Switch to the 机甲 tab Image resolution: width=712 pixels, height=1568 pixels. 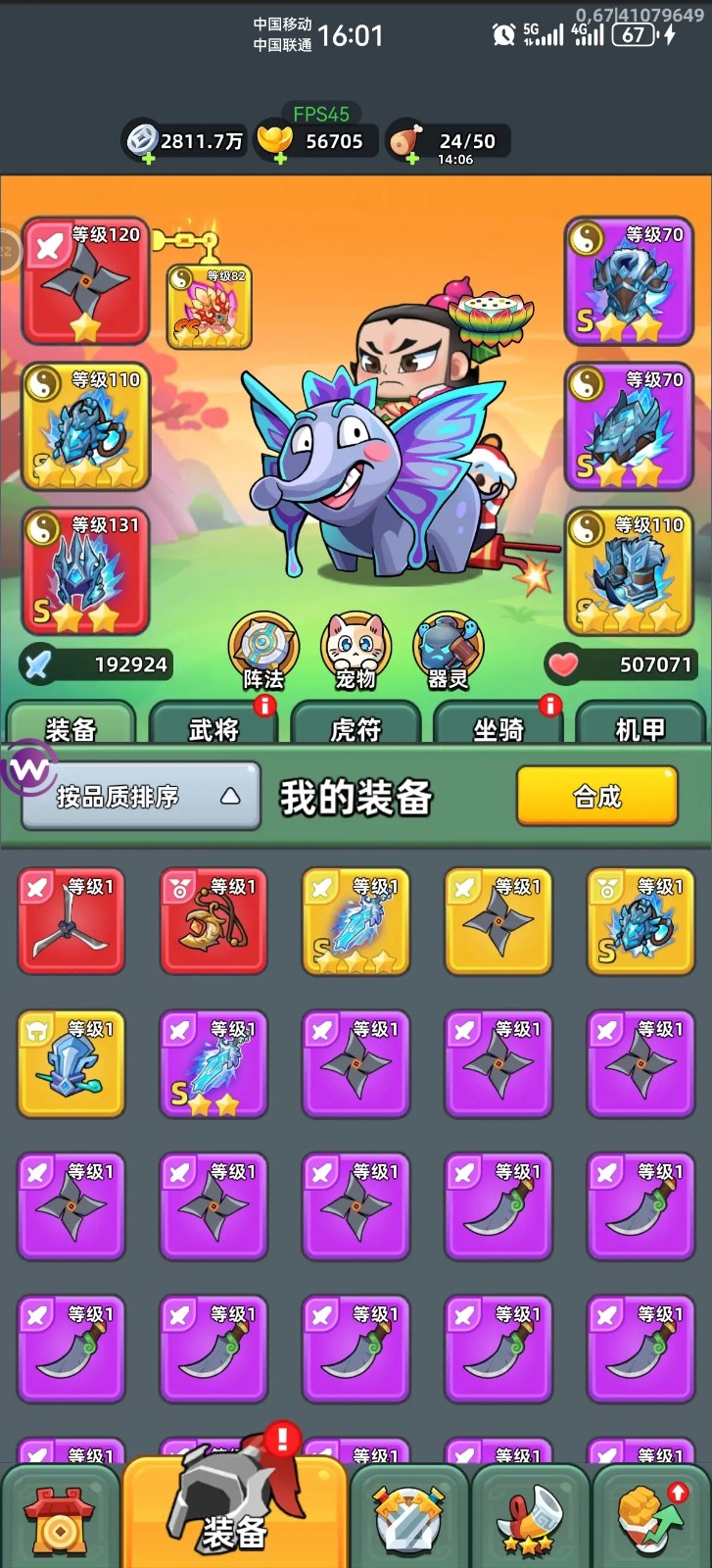tap(640, 727)
